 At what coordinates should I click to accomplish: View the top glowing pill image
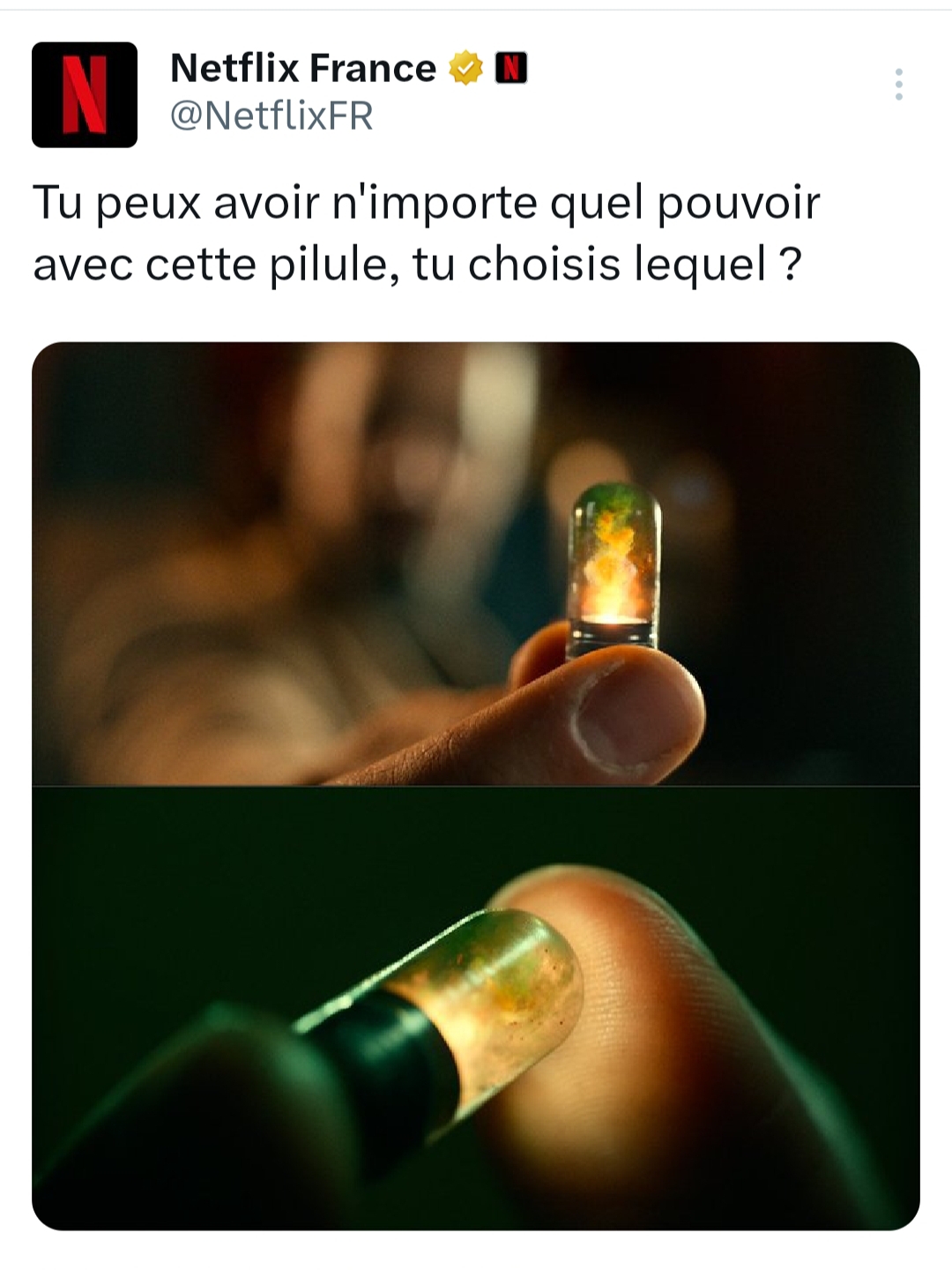tap(476, 563)
